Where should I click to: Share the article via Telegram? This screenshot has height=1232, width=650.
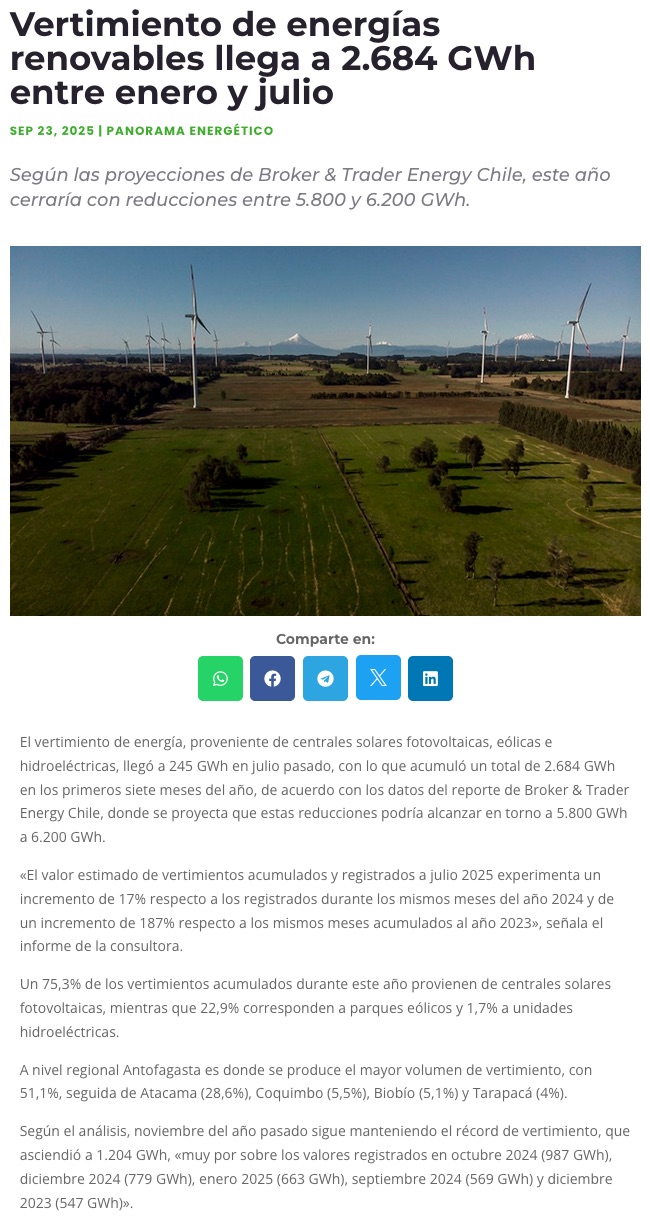click(x=325, y=678)
